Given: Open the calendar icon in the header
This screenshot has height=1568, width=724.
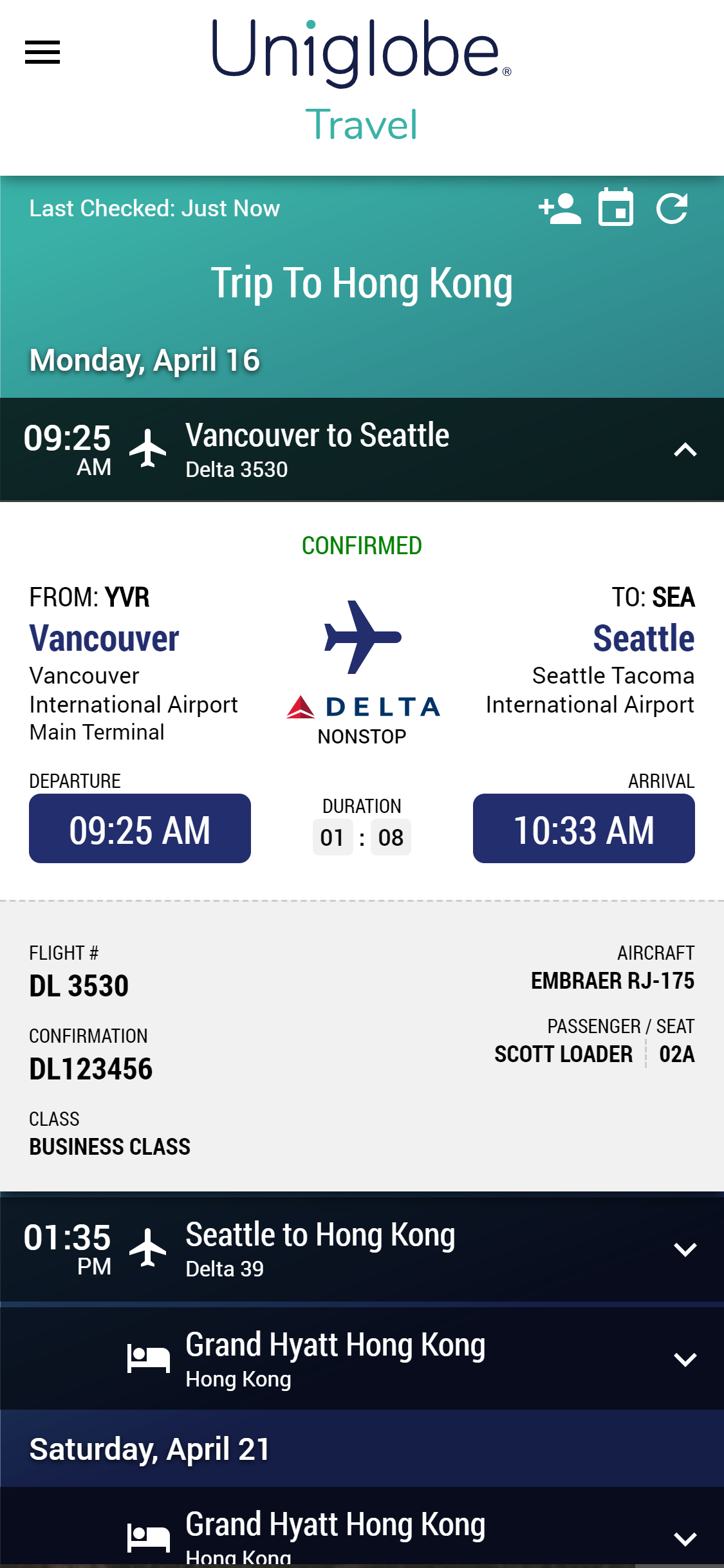Looking at the screenshot, I should pyautogui.click(x=616, y=207).
